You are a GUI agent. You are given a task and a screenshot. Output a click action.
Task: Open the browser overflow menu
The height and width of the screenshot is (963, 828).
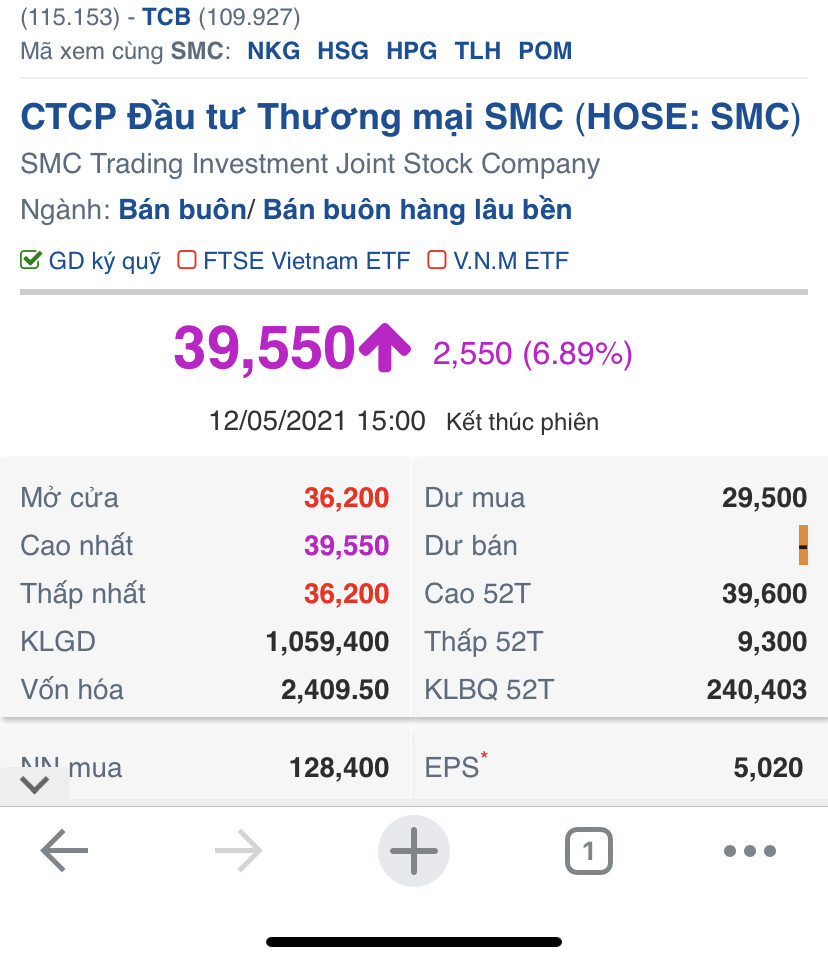pyautogui.click(x=749, y=852)
